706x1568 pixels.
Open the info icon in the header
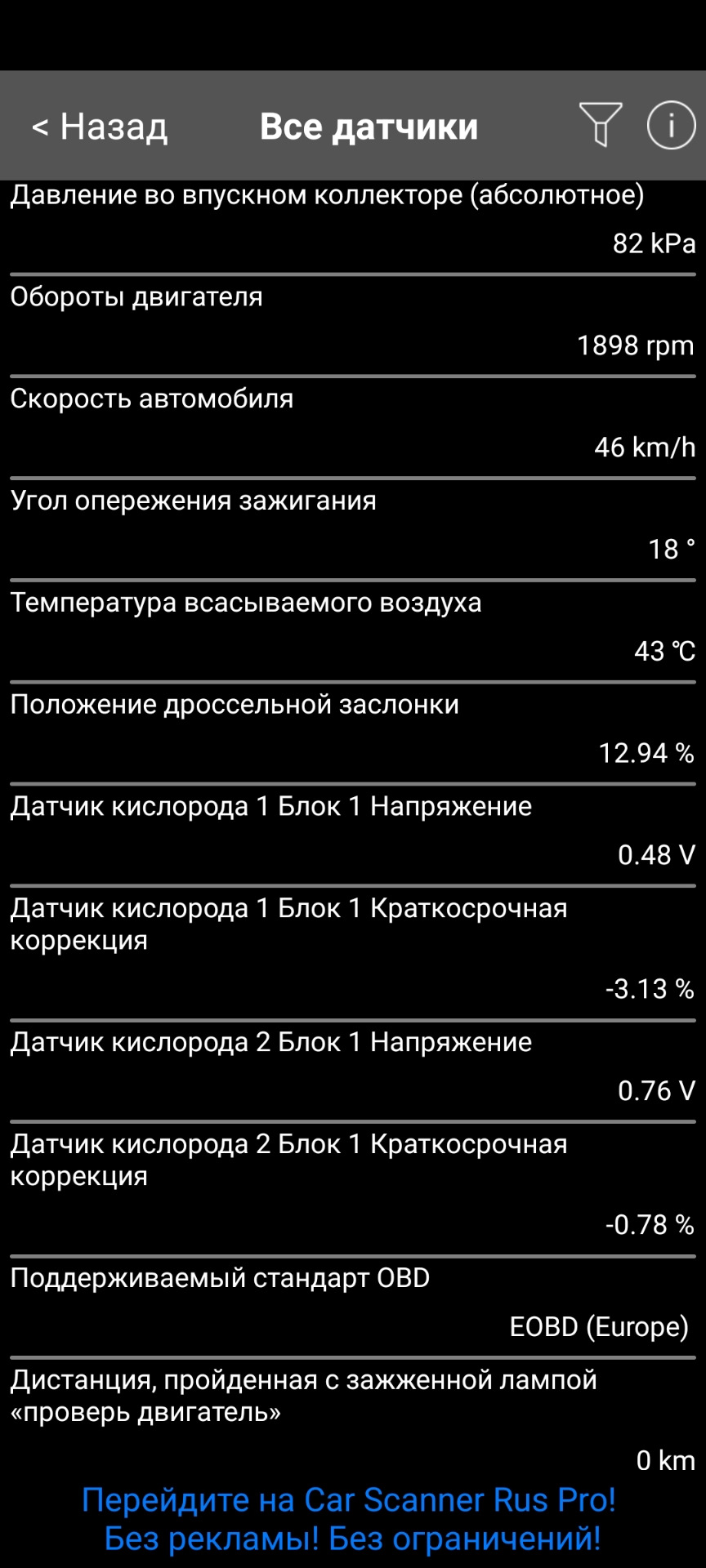671,125
